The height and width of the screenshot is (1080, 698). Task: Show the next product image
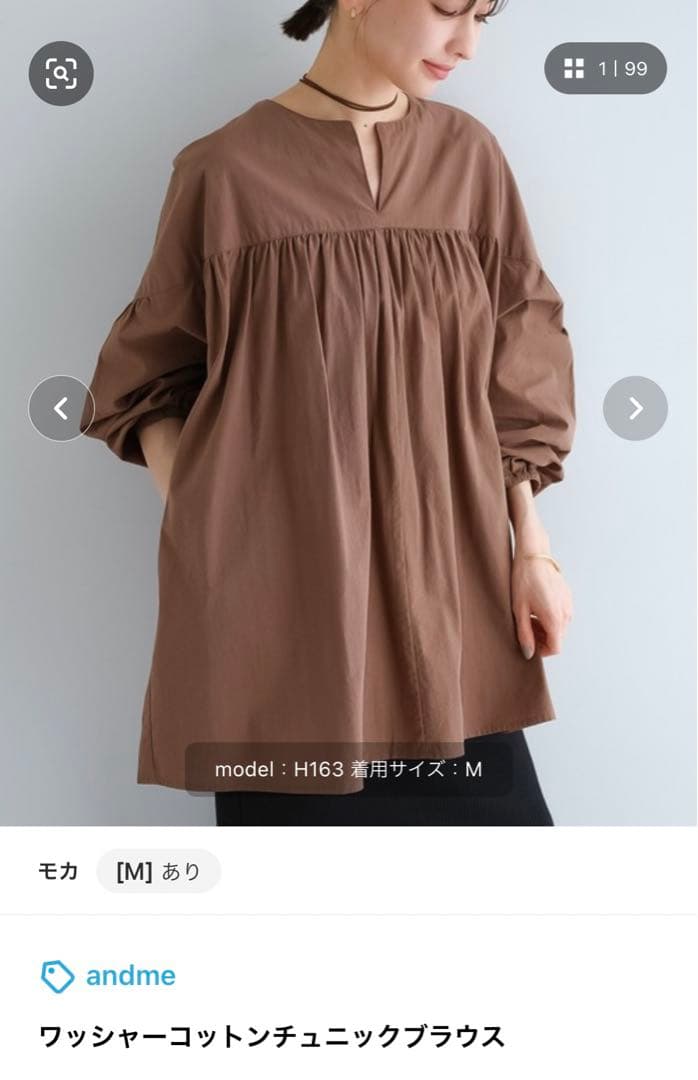tap(635, 408)
